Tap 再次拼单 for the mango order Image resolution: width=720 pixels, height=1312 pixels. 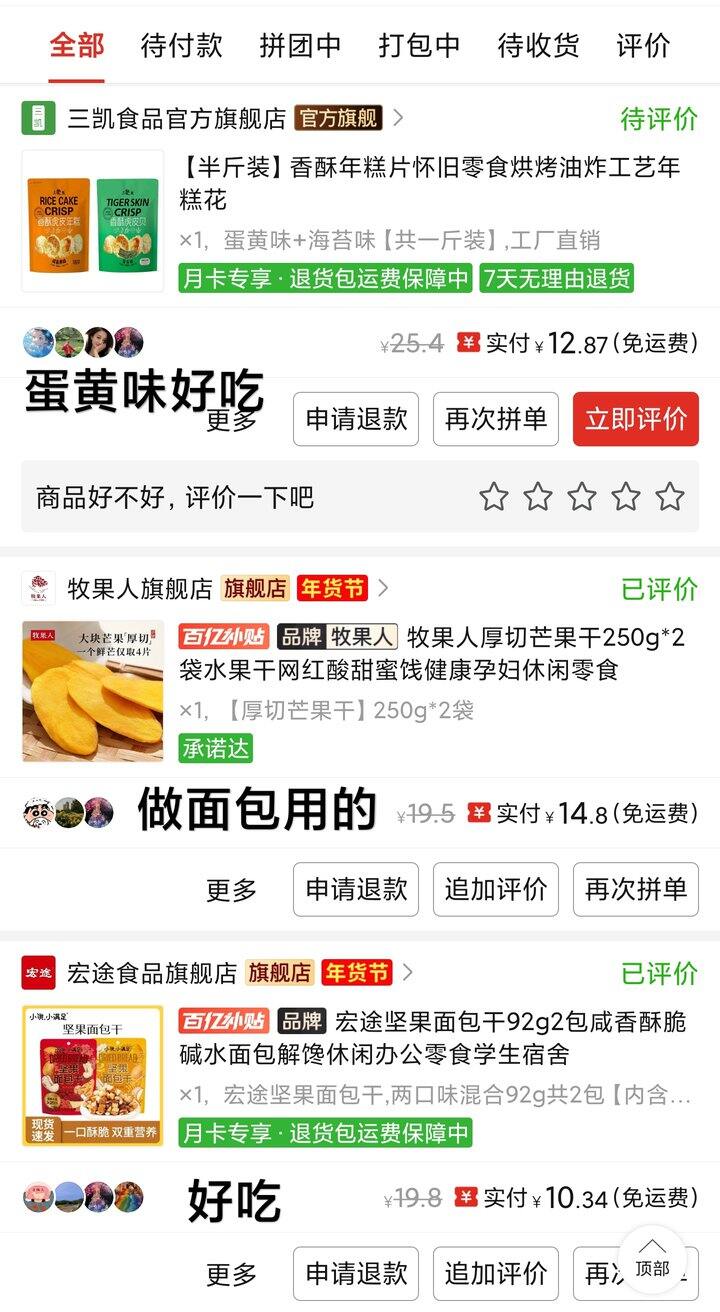click(635, 889)
